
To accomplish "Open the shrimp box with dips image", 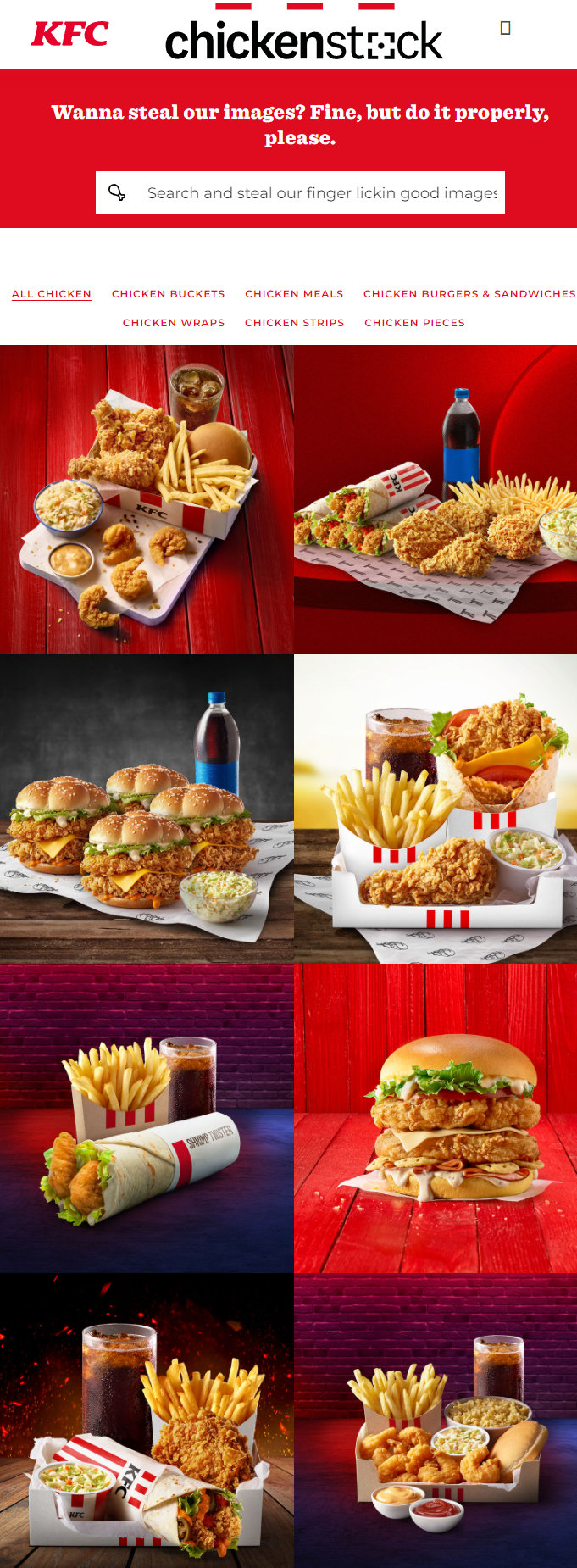I will pyautogui.click(x=436, y=1421).
